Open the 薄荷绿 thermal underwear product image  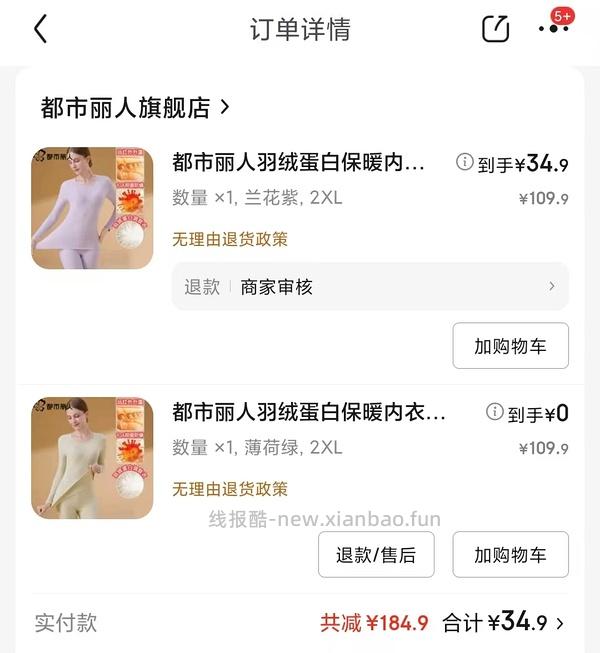92,458
